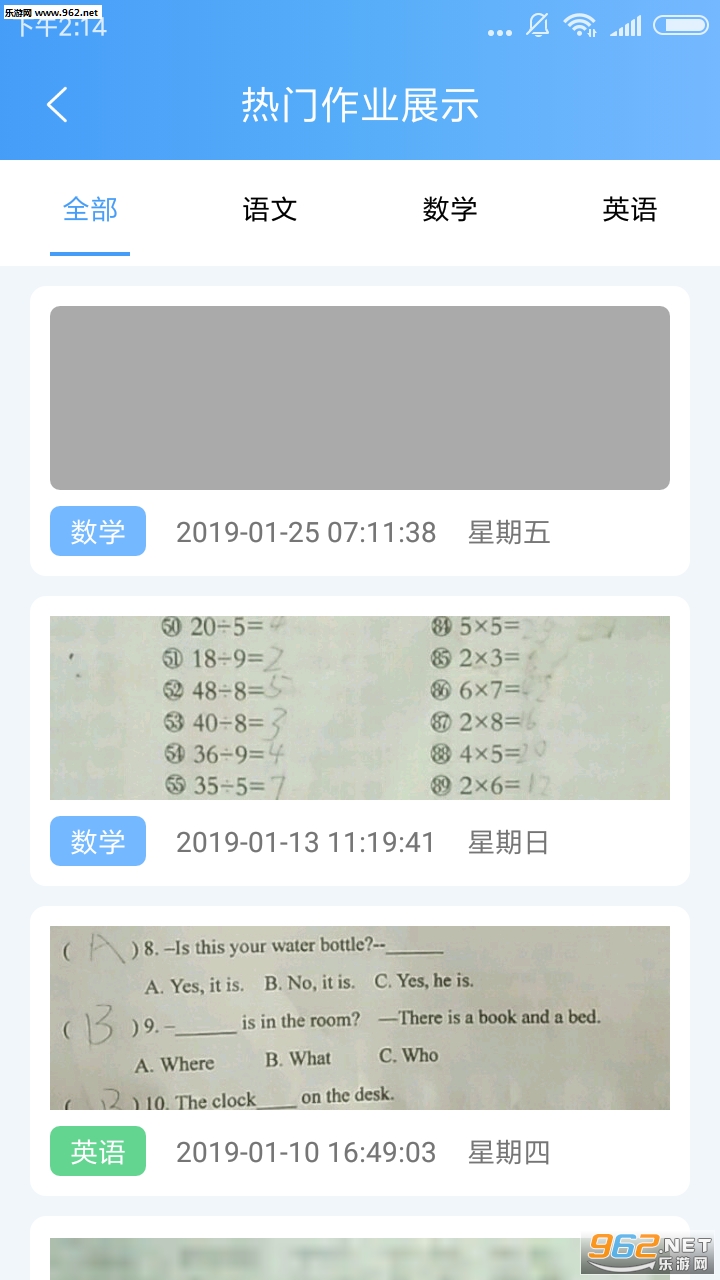Open the English homework card dated 2019-01-10
Screen dimensions: 720x1280
coord(360,1051)
